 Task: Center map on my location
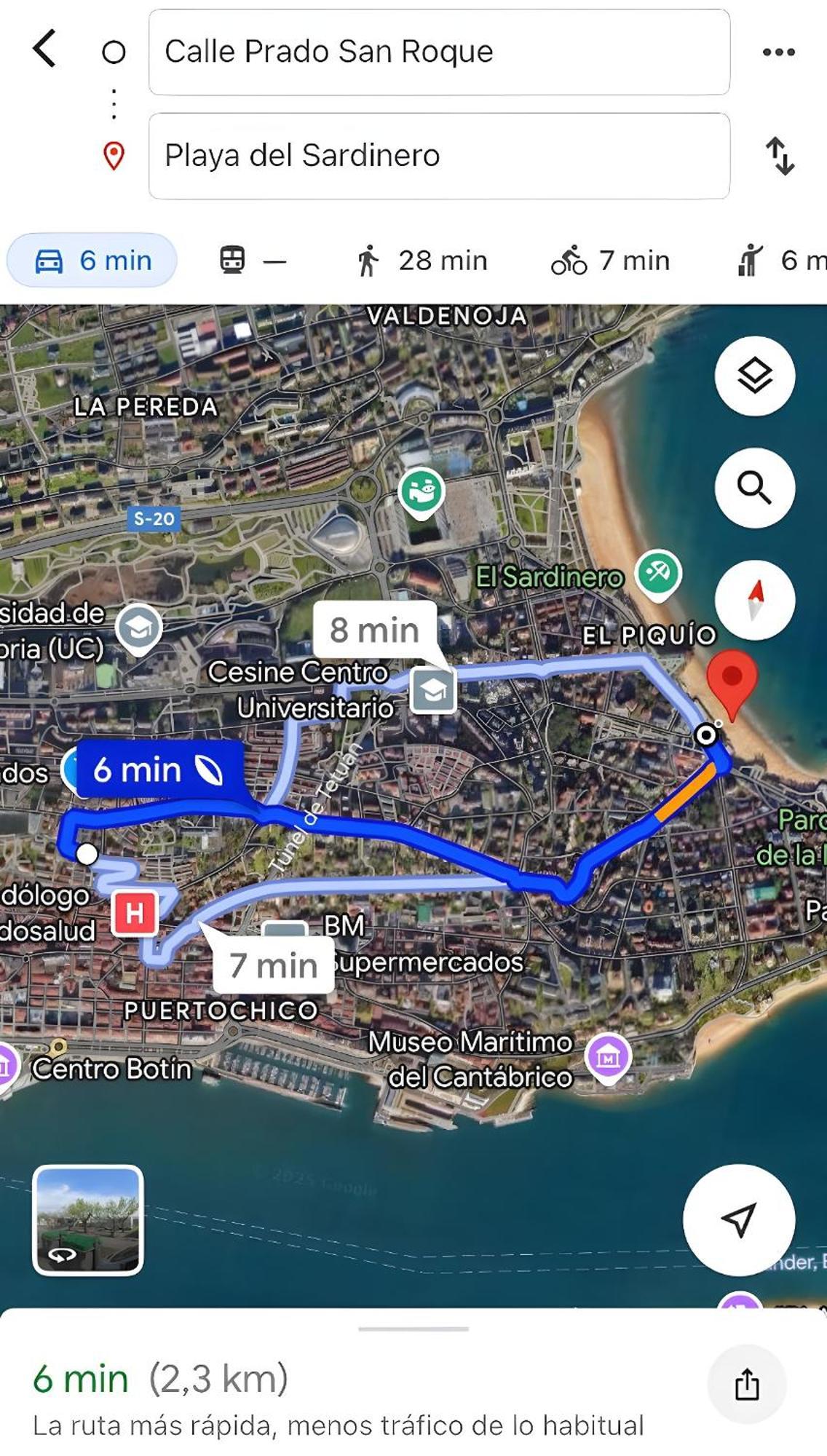coord(738,1220)
